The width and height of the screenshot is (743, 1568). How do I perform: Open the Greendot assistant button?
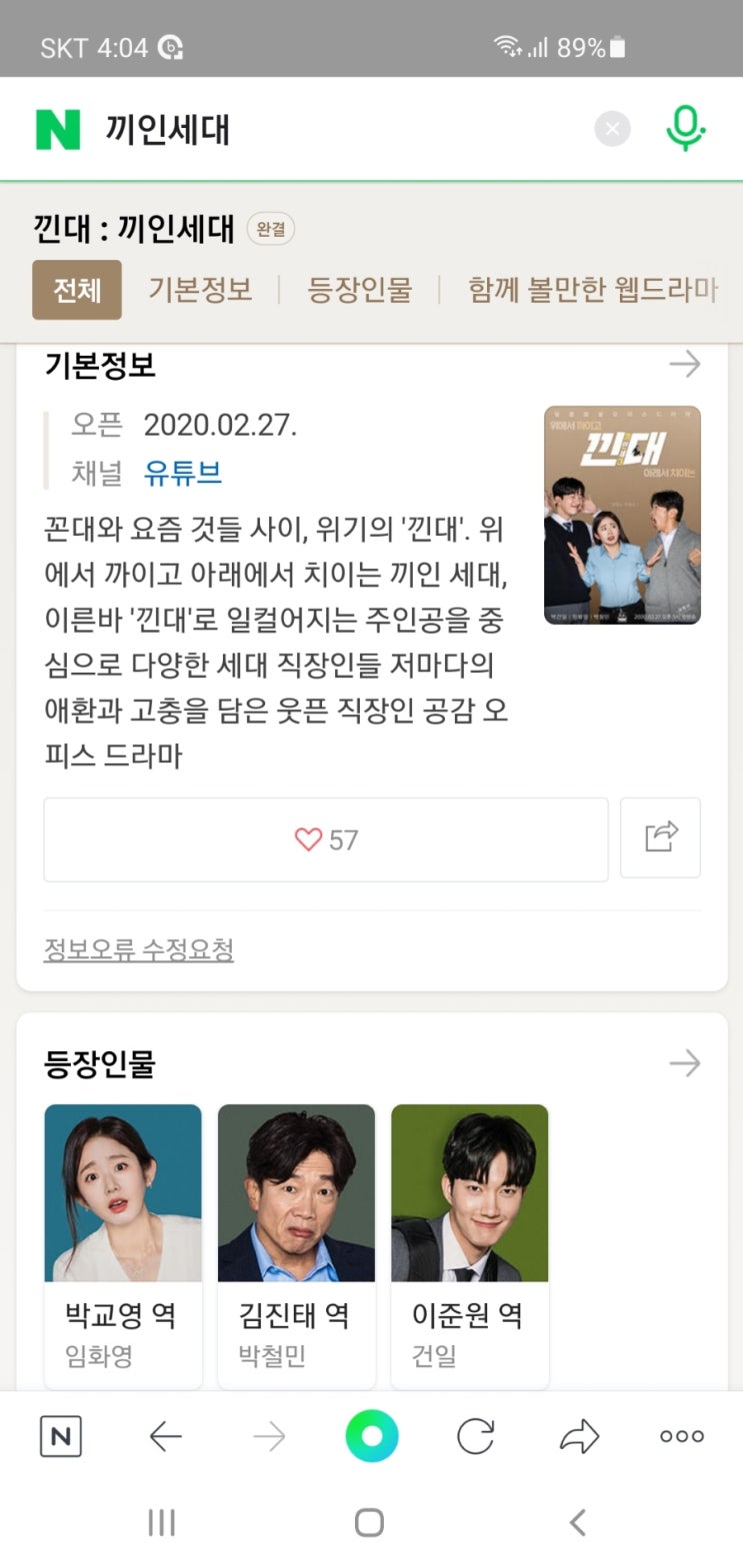pyautogui.click(x=371, y=1436)
